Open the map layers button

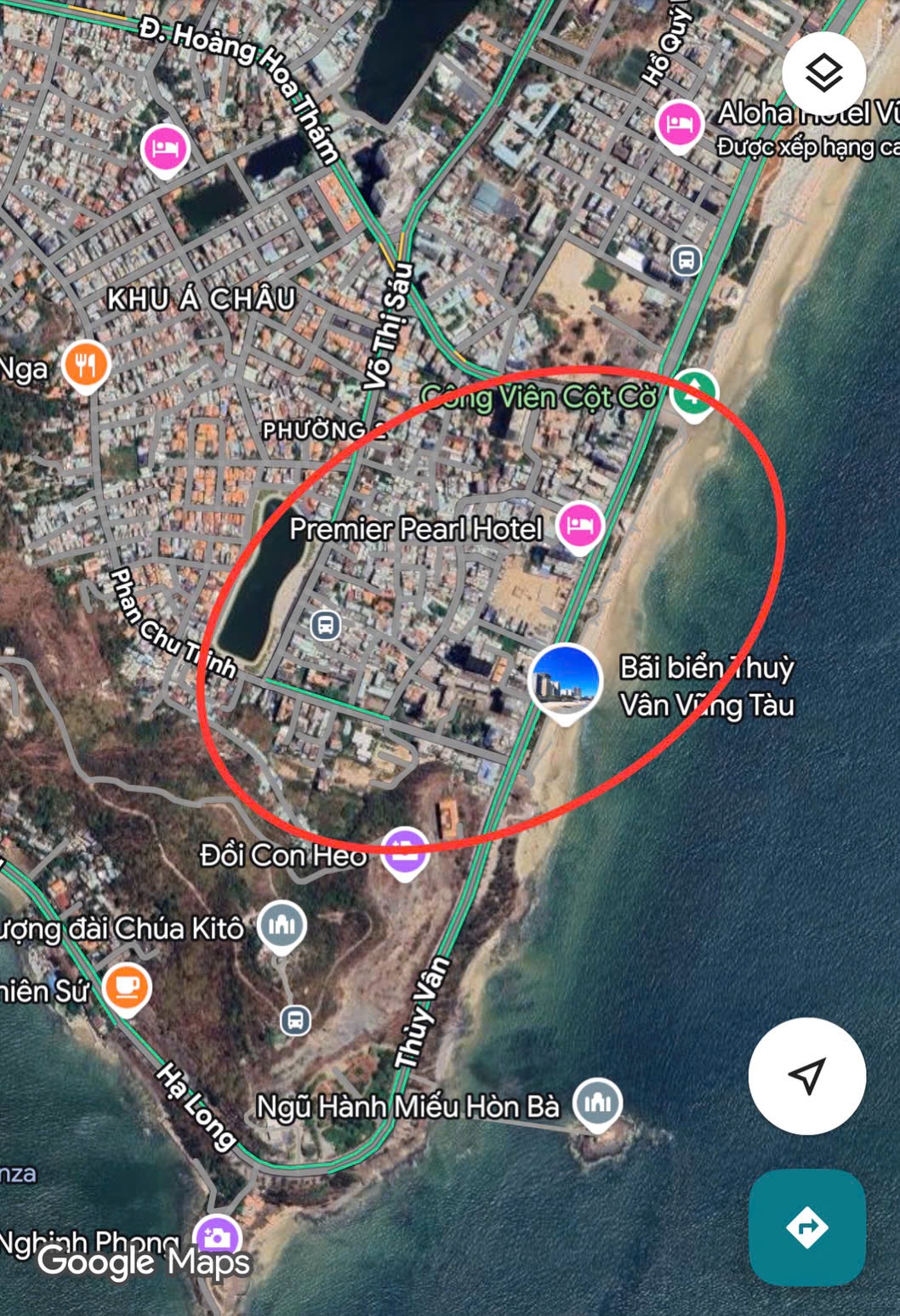pyautogui.click(x=823, y=74)
